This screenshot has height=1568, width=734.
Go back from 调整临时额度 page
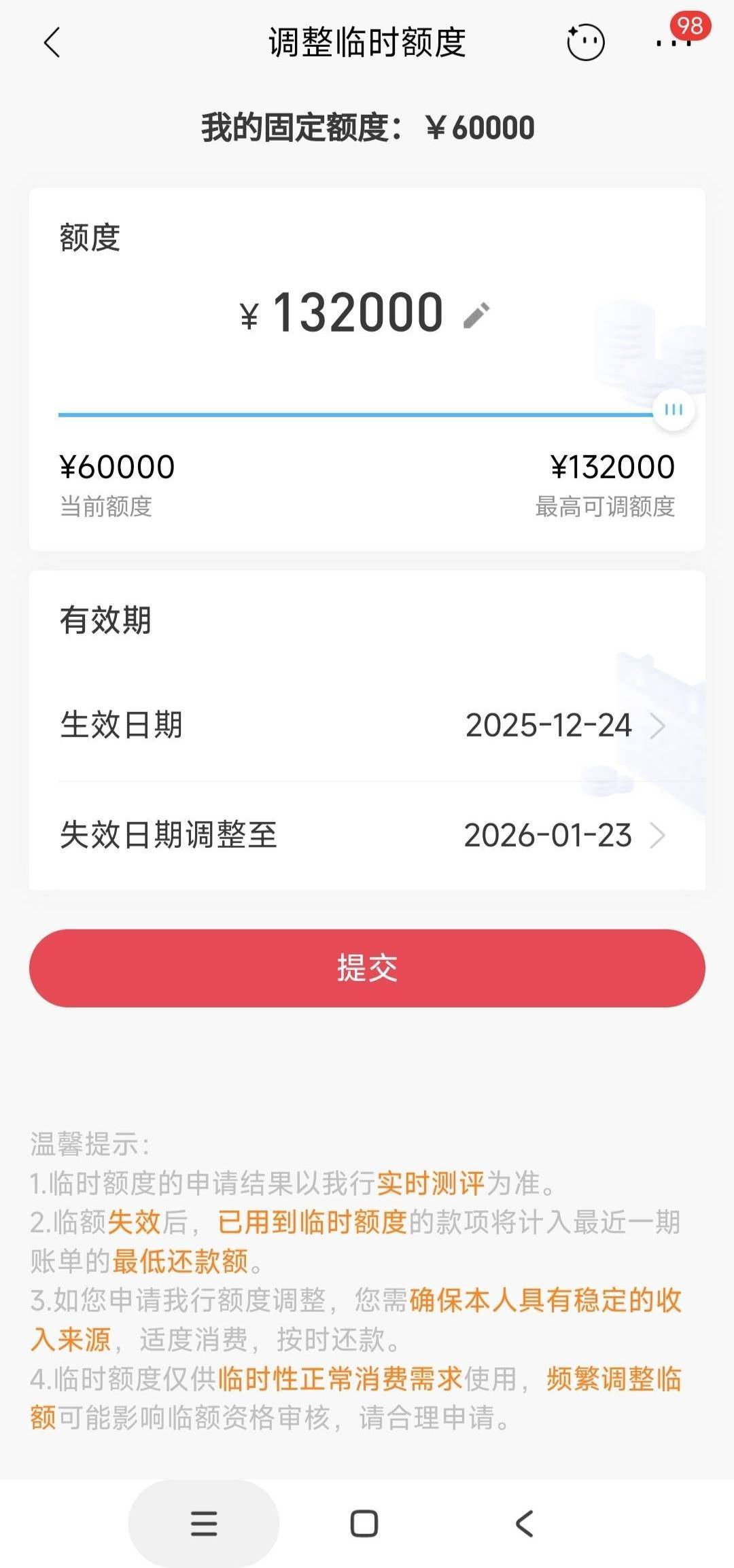52,43
